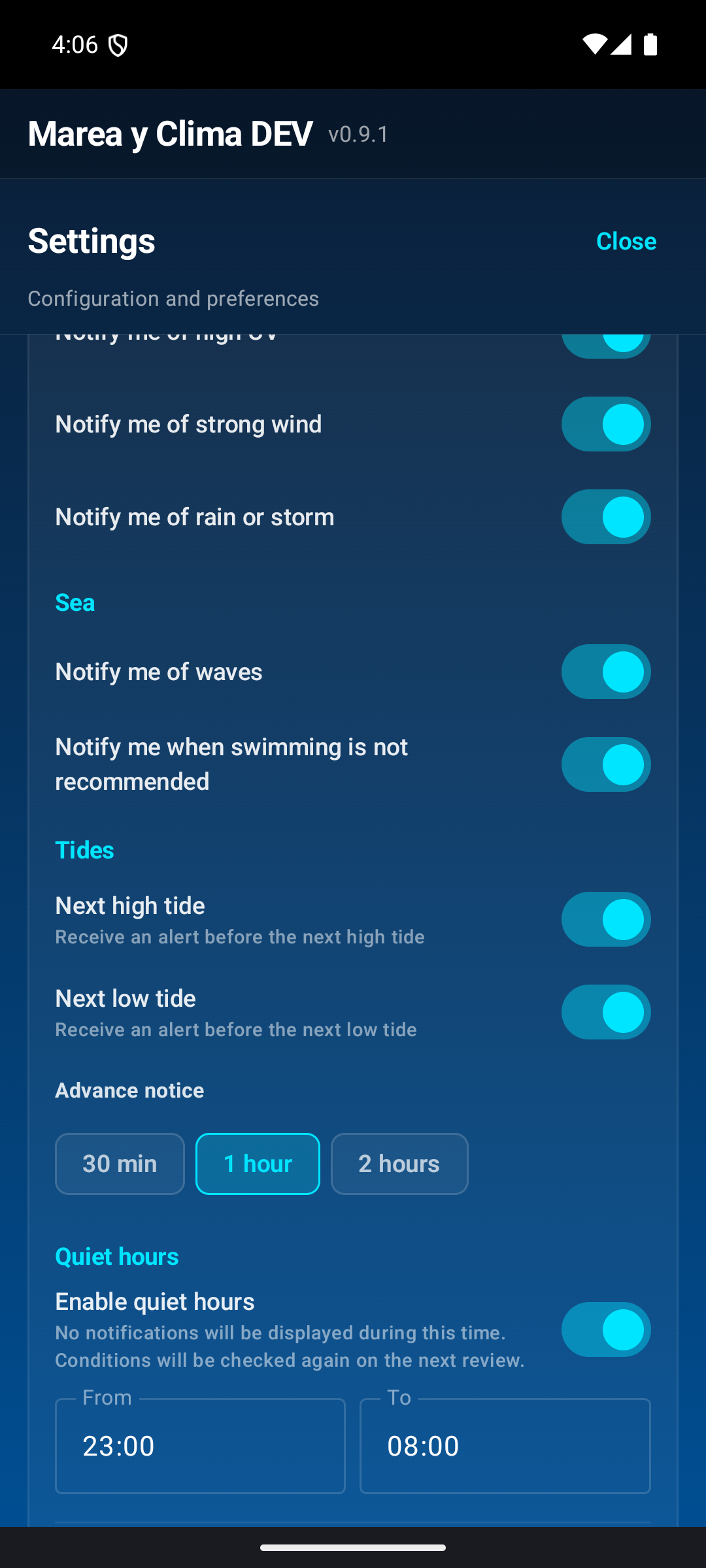This screenshot has height=1568, width=706.
Task: Toggle the waves notification switch
Action: pyautogui.click(x=606, y=672)
